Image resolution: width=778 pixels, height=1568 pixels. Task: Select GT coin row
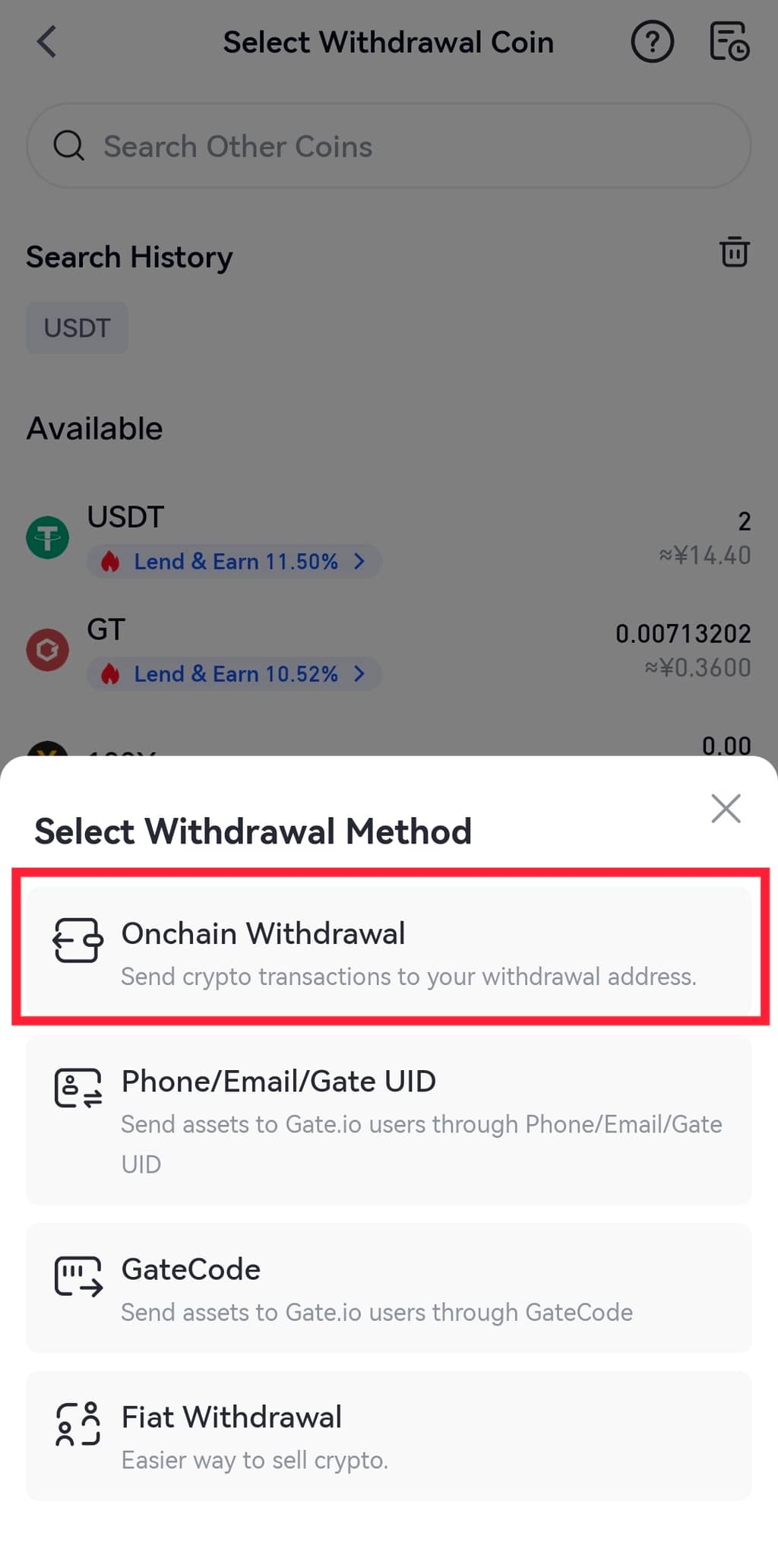(x=494, y=631)
